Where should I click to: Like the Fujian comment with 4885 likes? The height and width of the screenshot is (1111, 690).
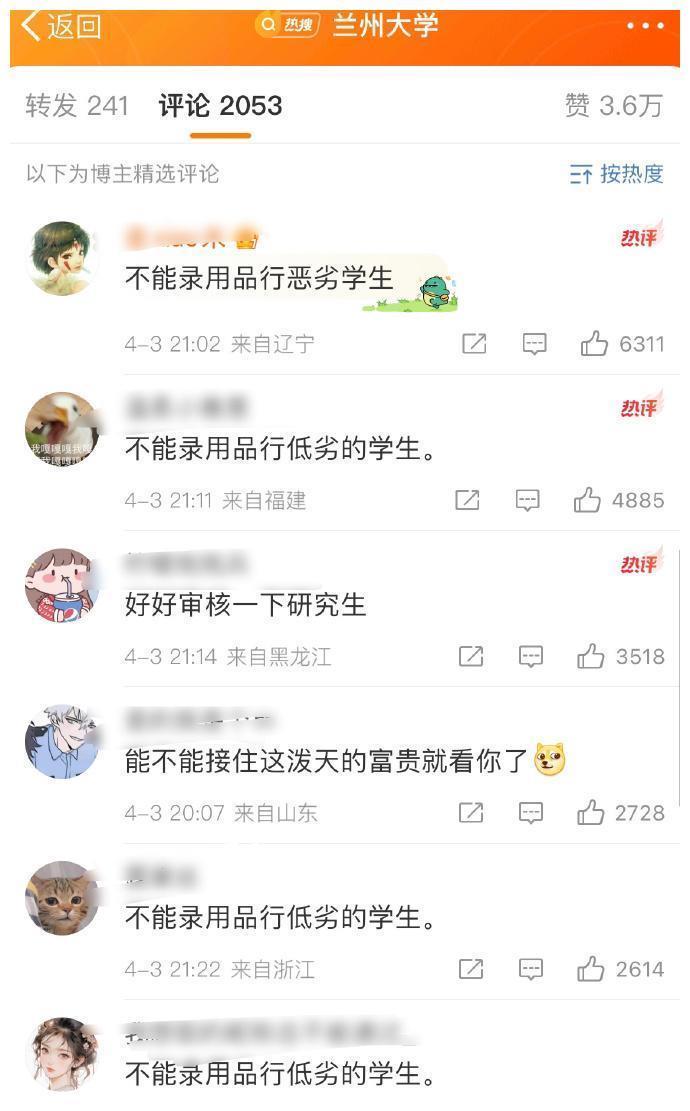pos(588,500)
